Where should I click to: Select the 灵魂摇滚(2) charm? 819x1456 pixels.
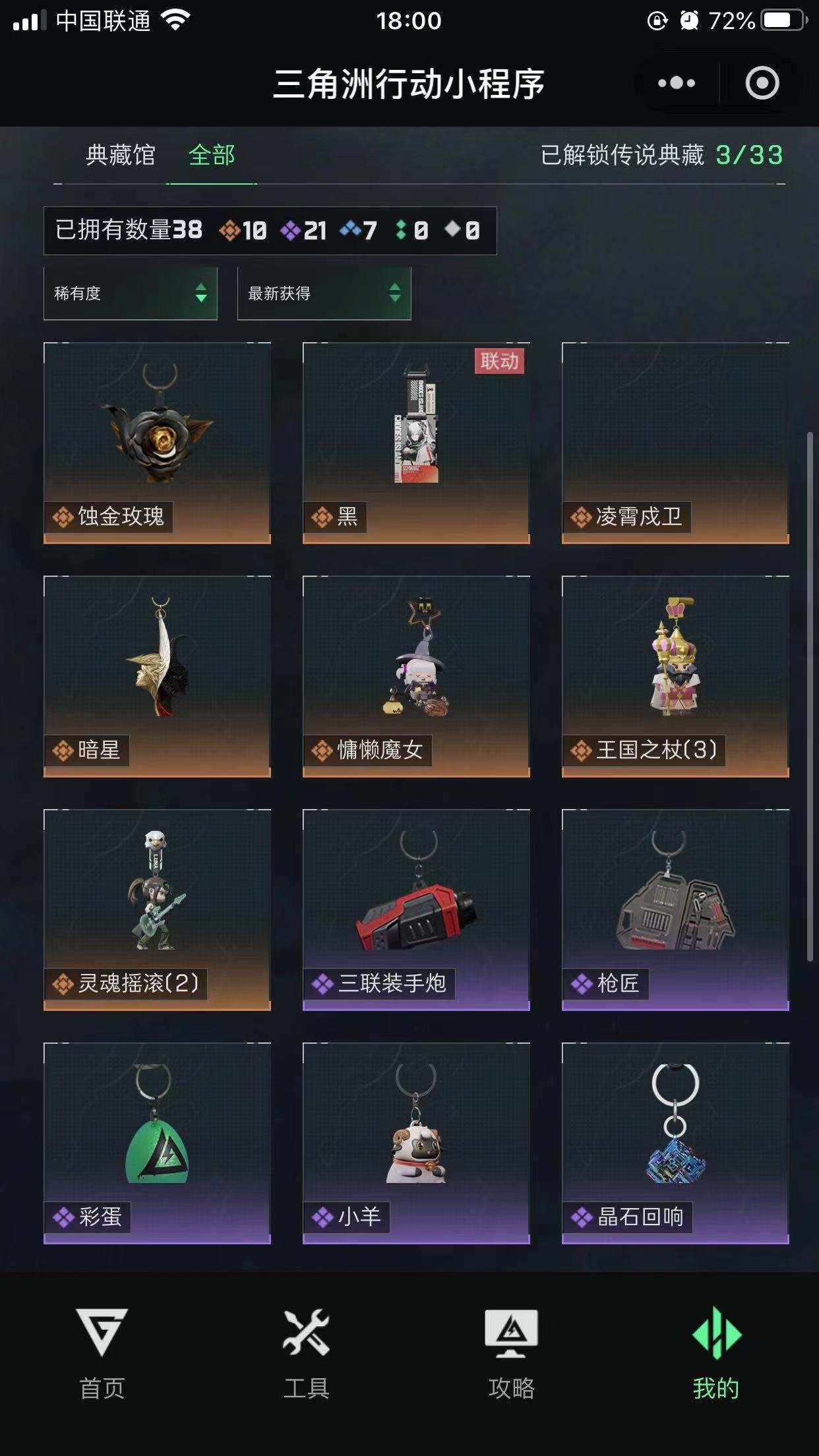click(158, 910)
